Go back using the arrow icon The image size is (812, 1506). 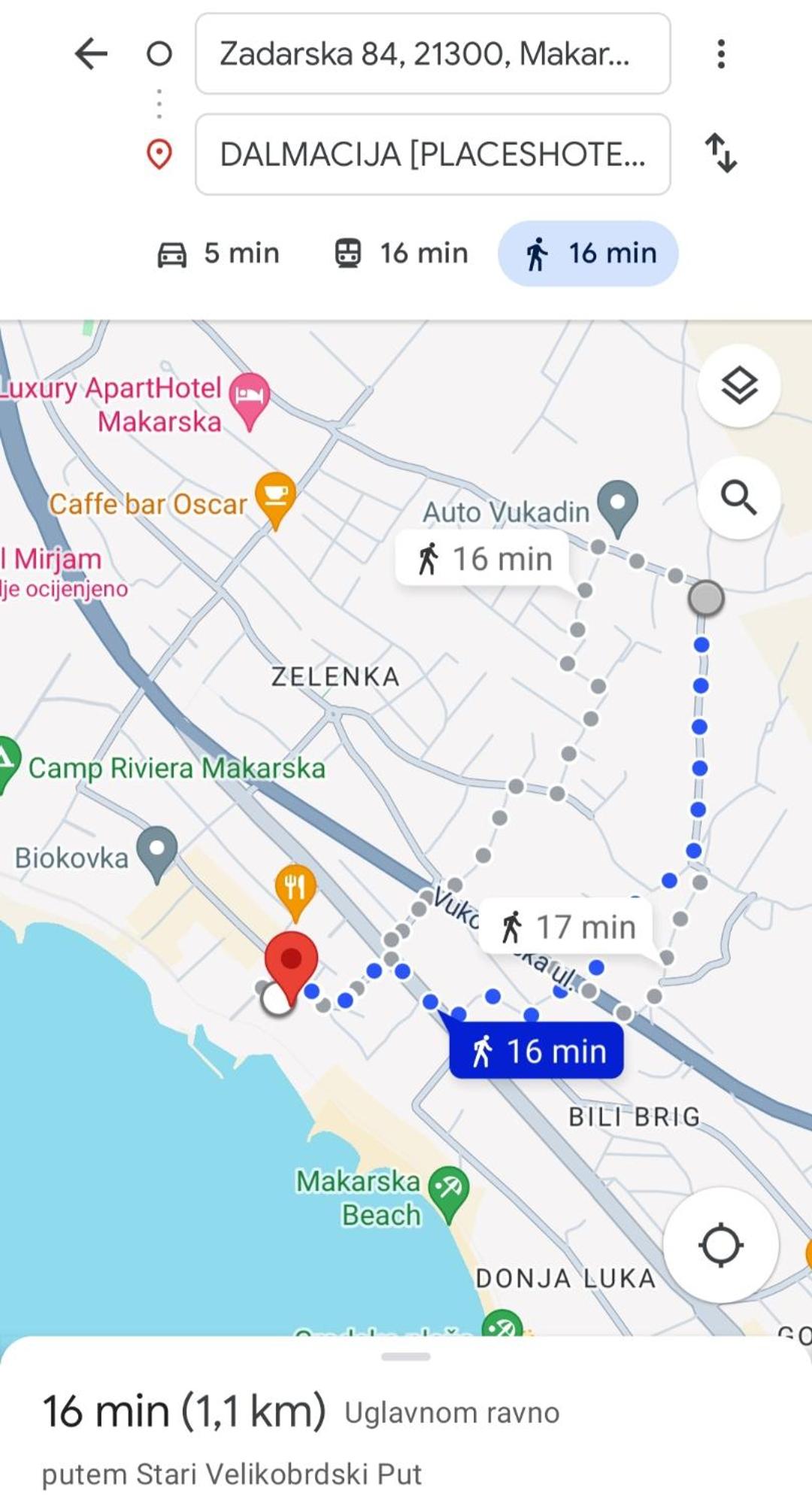(91, 54)
